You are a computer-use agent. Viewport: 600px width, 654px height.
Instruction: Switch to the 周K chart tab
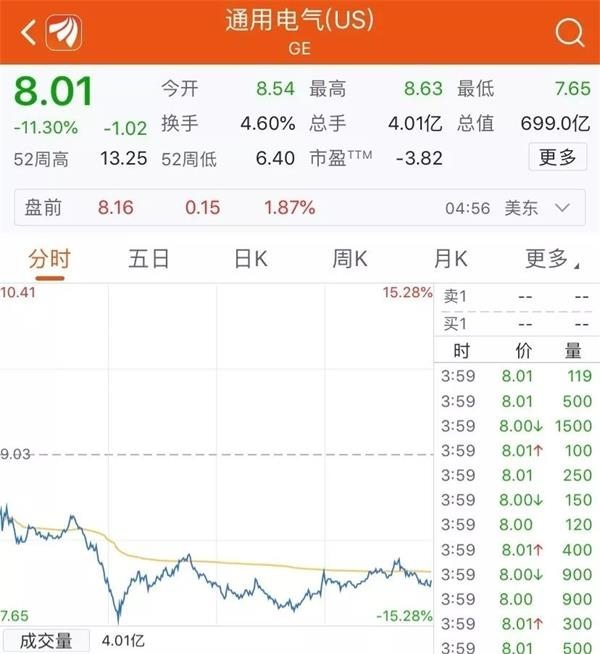pyautogui.click(x=350, y=259)
